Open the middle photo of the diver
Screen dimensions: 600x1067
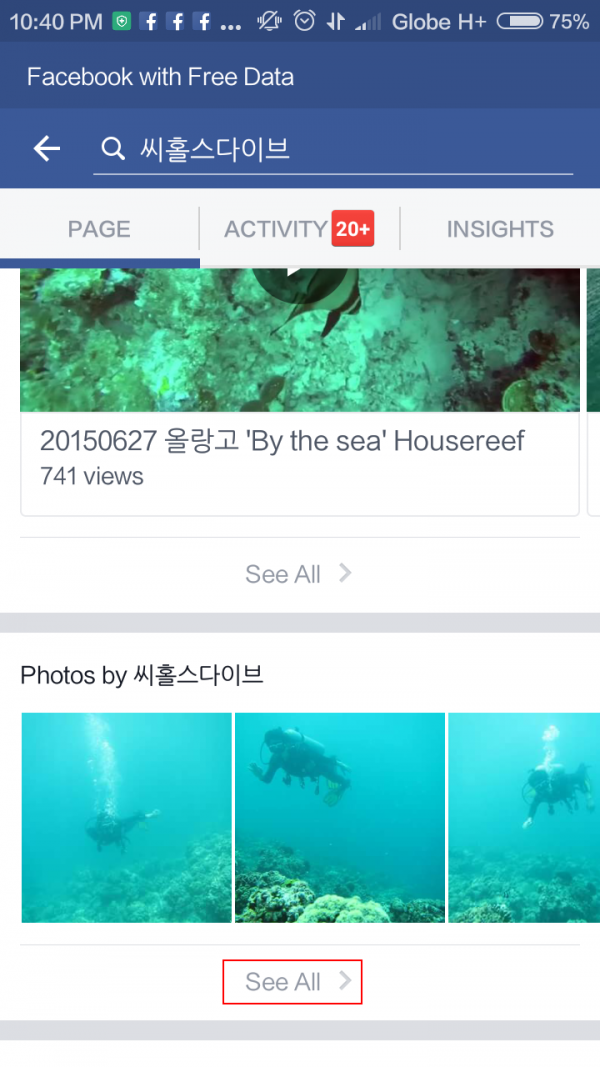point(340,817)
